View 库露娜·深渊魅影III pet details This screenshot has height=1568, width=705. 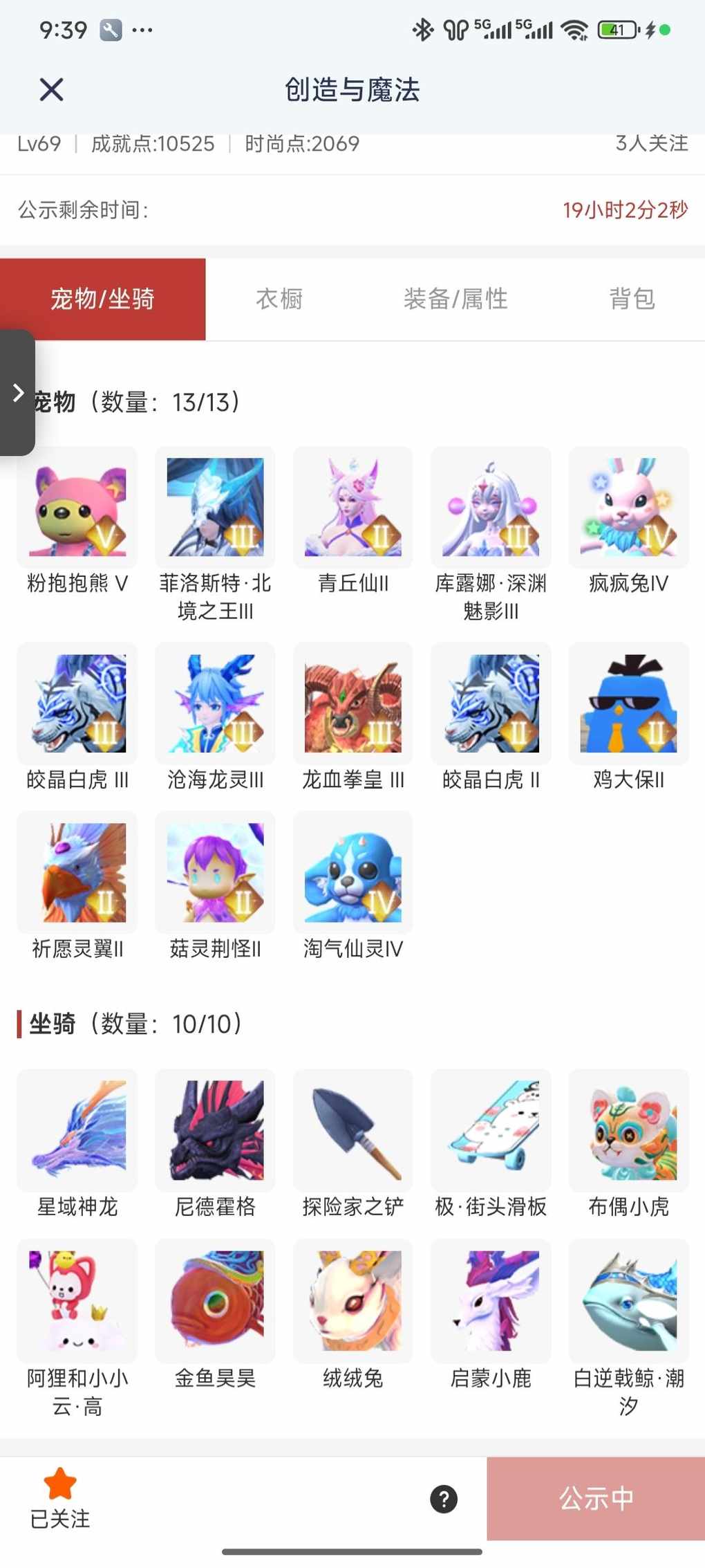(x=491, y=508)
